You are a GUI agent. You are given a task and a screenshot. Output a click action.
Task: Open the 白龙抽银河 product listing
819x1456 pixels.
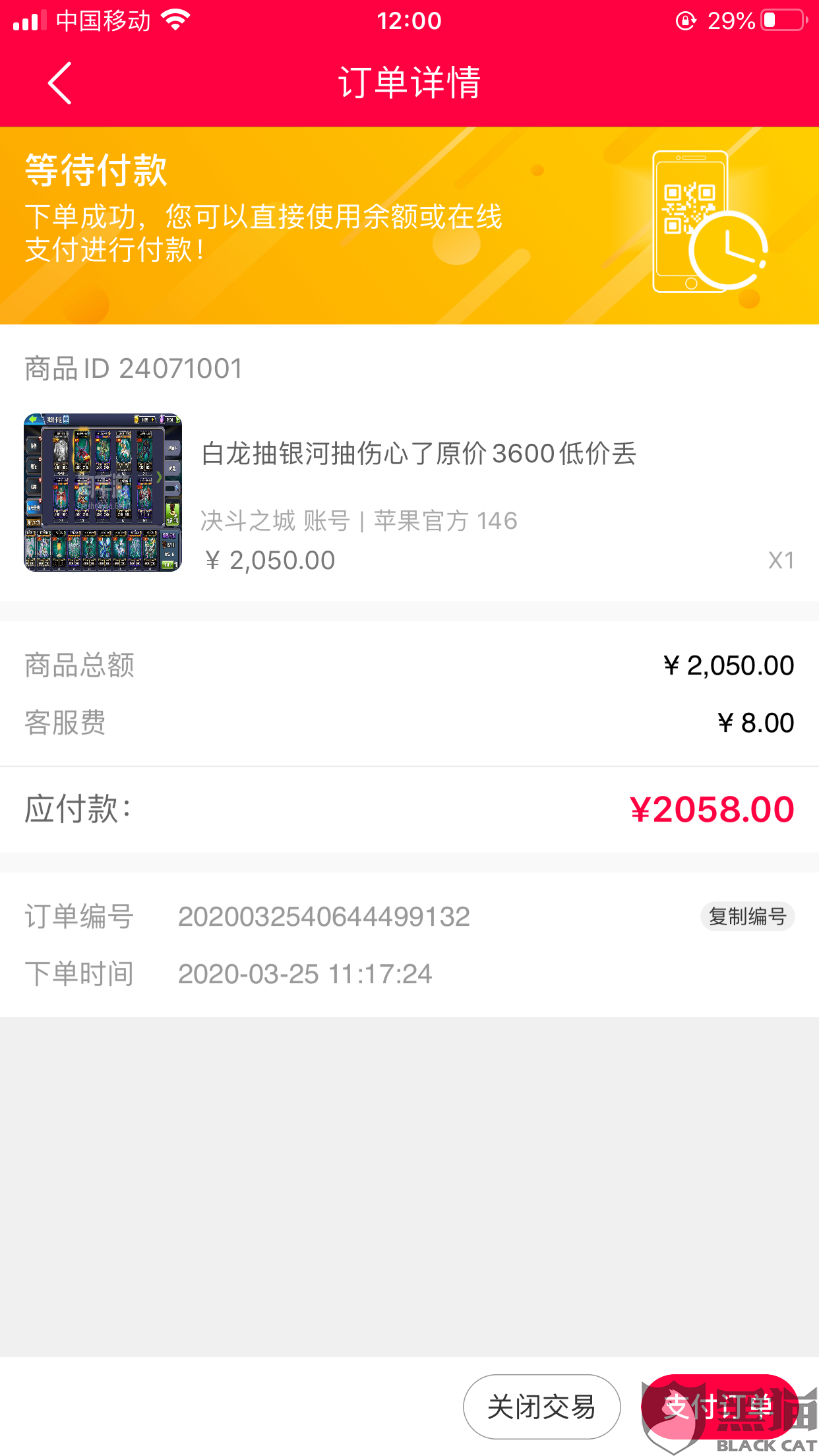(x=418, y=454)
